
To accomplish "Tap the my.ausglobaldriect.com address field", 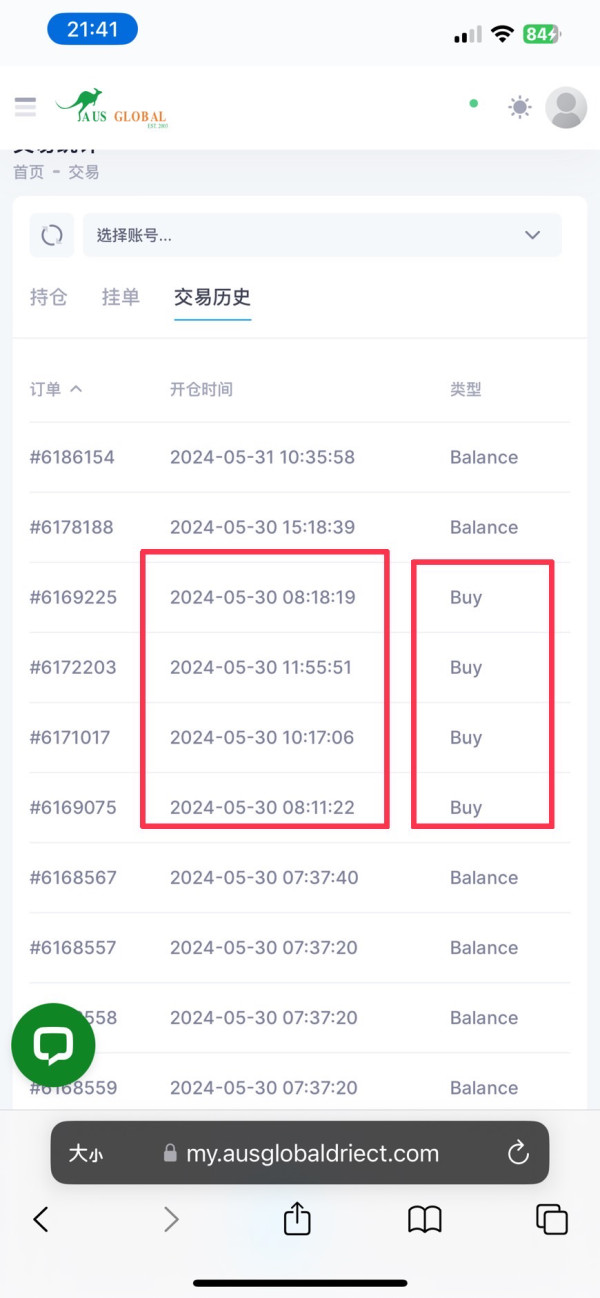I will (301, 1153).
